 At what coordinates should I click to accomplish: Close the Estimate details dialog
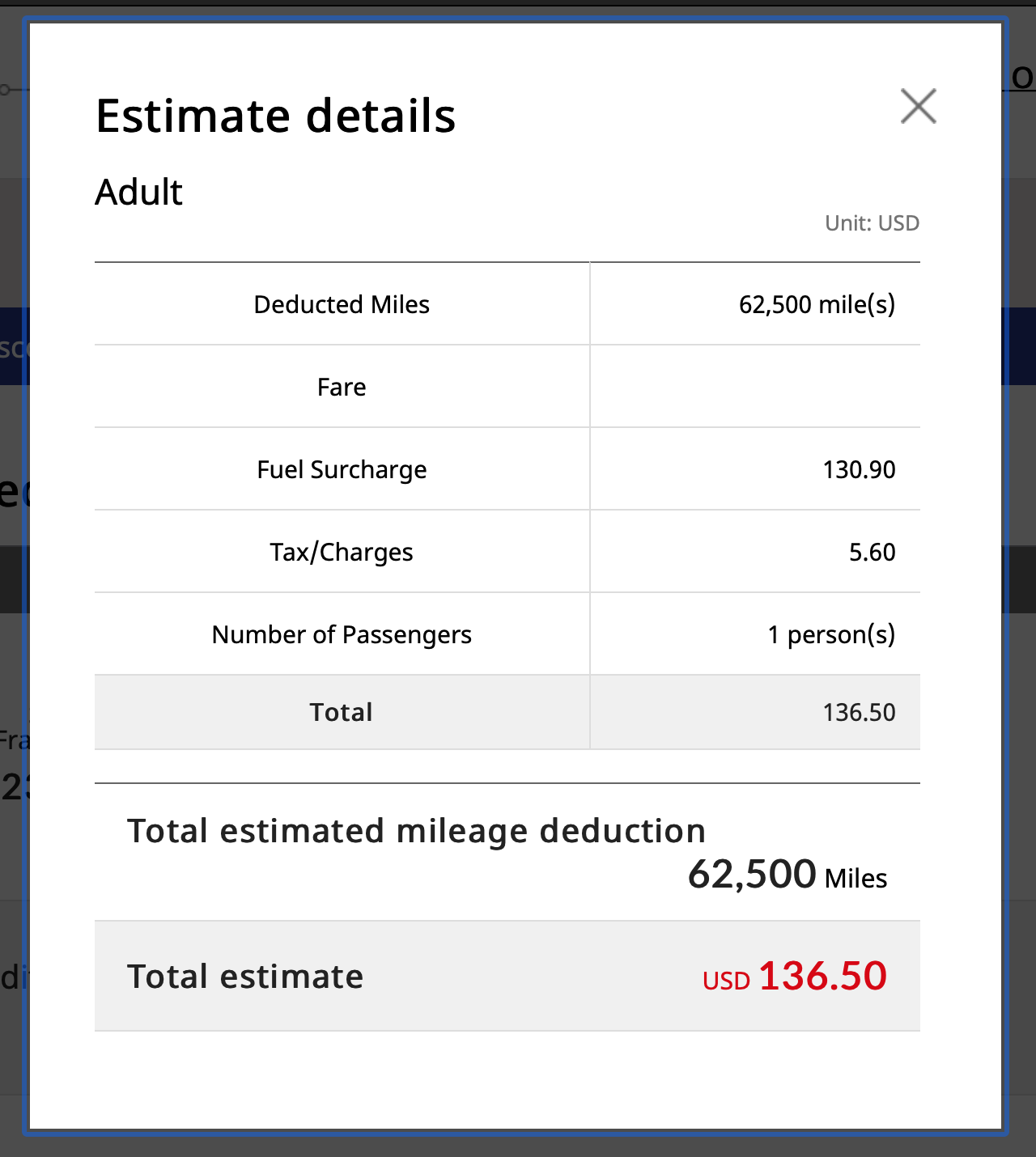[918, 106]
